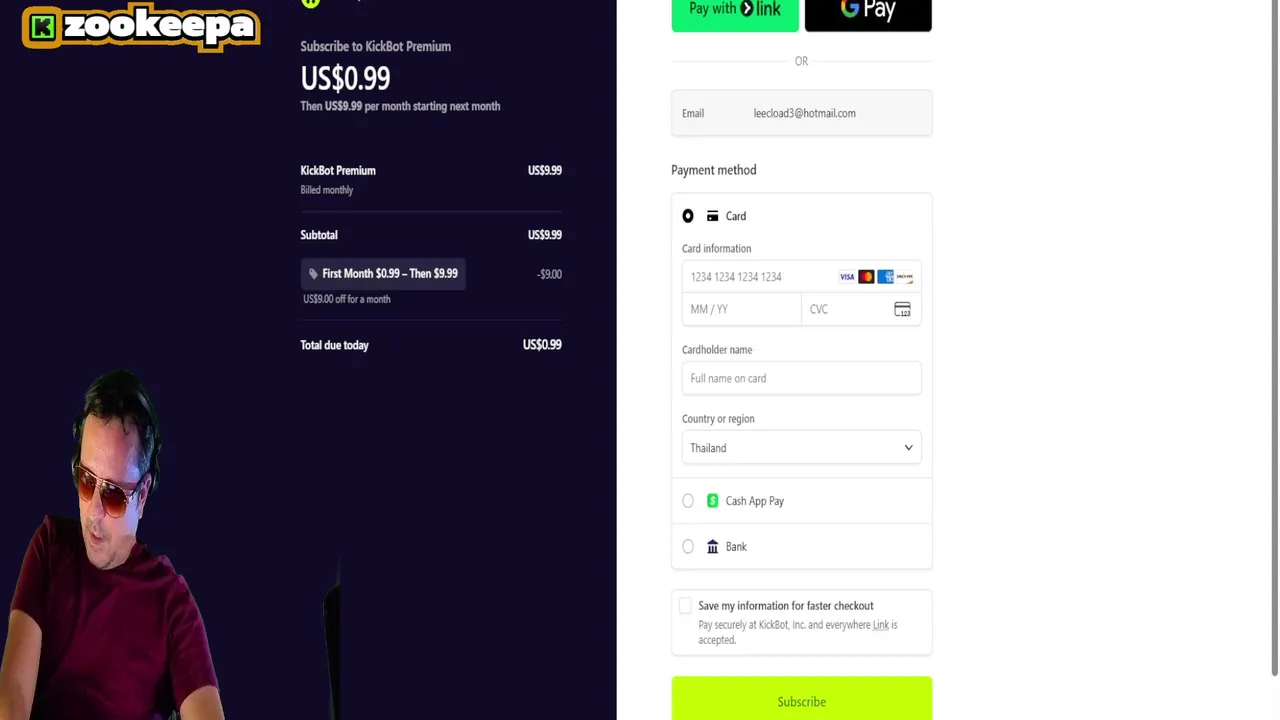Choose the Google Pay button
This screenshot has height=720, width=1280.
tap(868, 14)
